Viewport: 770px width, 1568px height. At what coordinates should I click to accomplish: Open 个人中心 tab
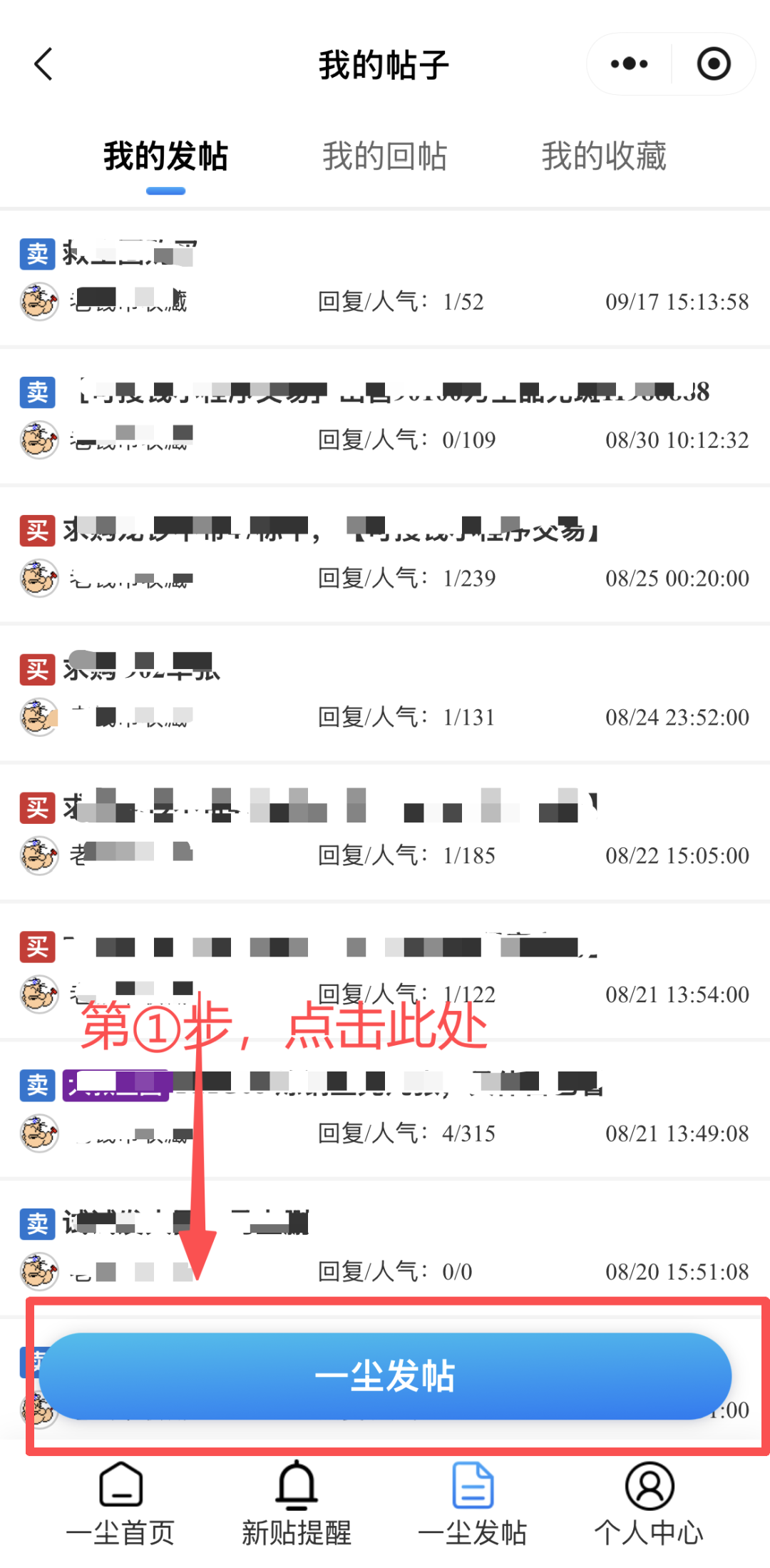pos(649,1502)
